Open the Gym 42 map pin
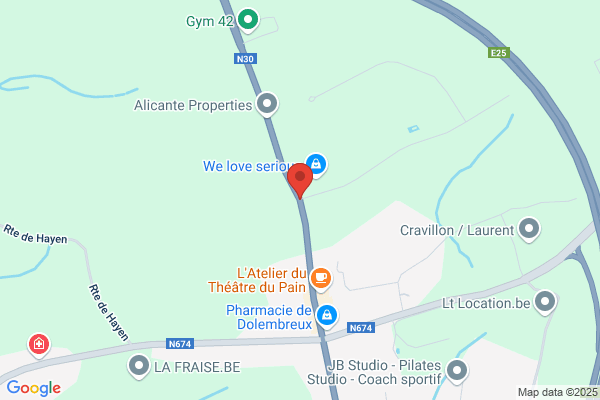This screenshot has width=600, height=400. click(248, 20)
